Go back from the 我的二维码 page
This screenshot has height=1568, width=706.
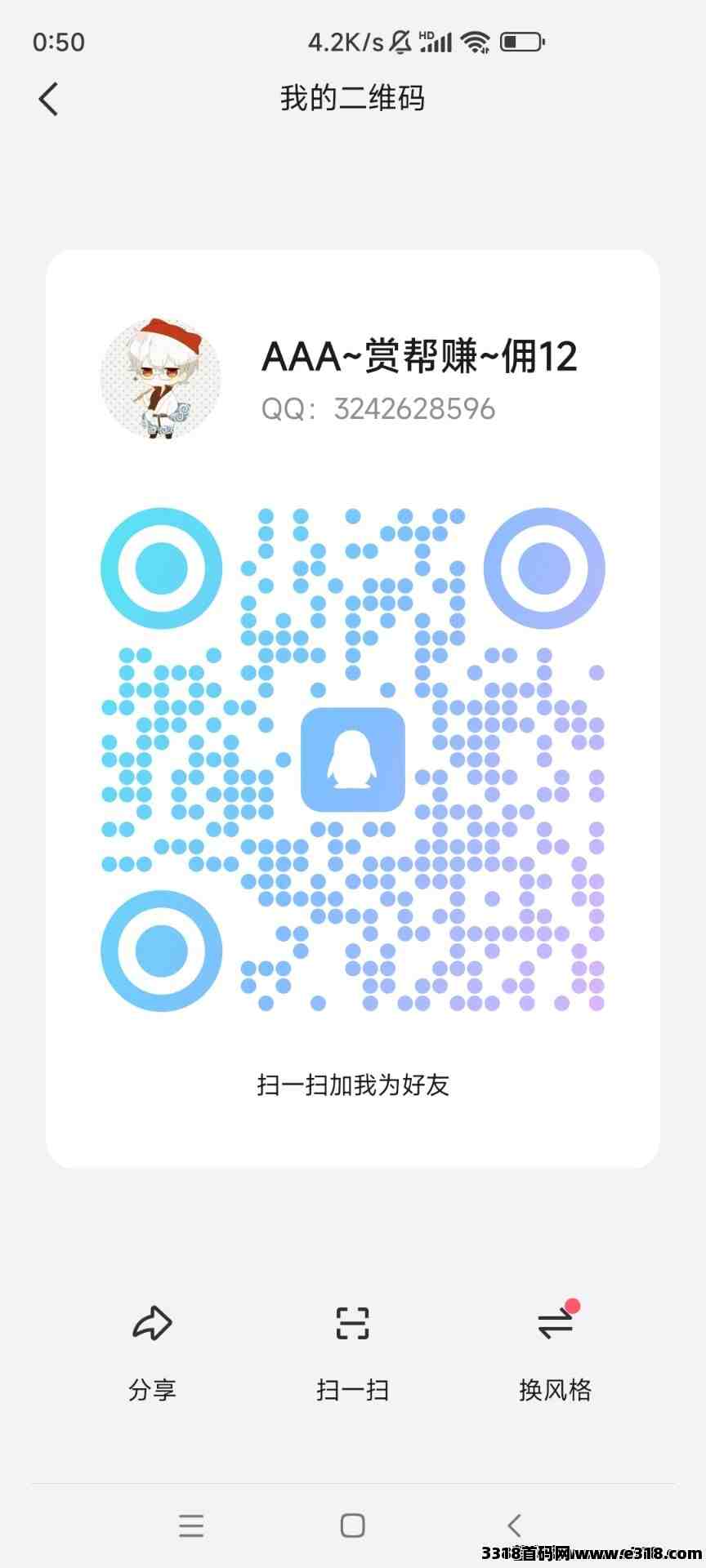tap(49, 100)
